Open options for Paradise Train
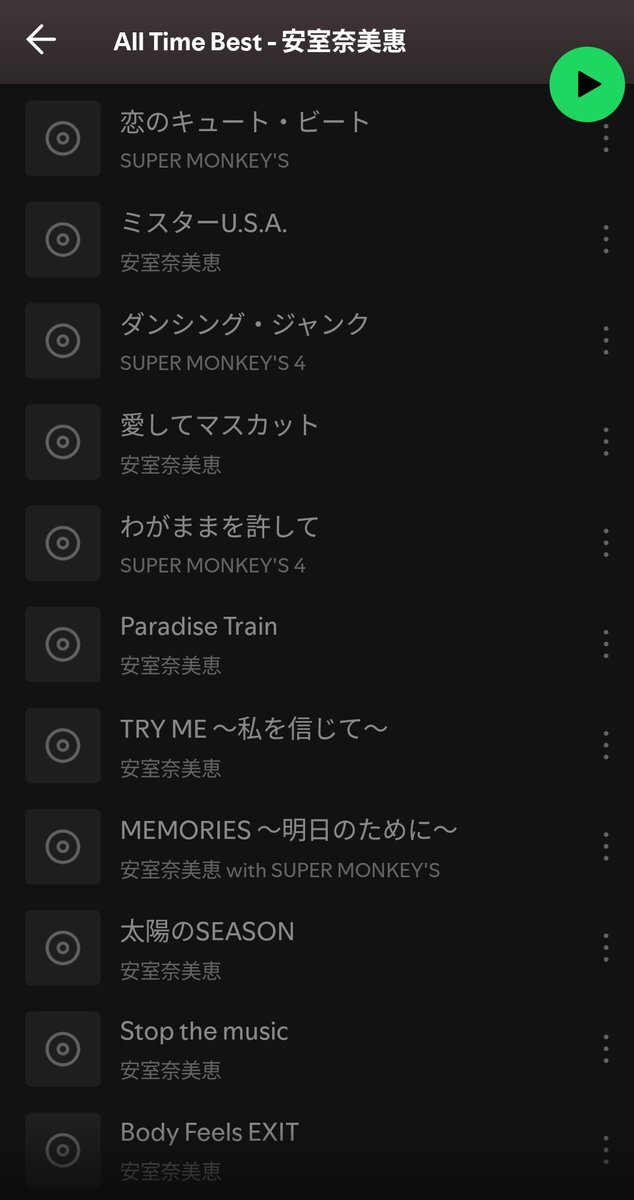The height and width of the screenshot is (1200, 634). 606,644
